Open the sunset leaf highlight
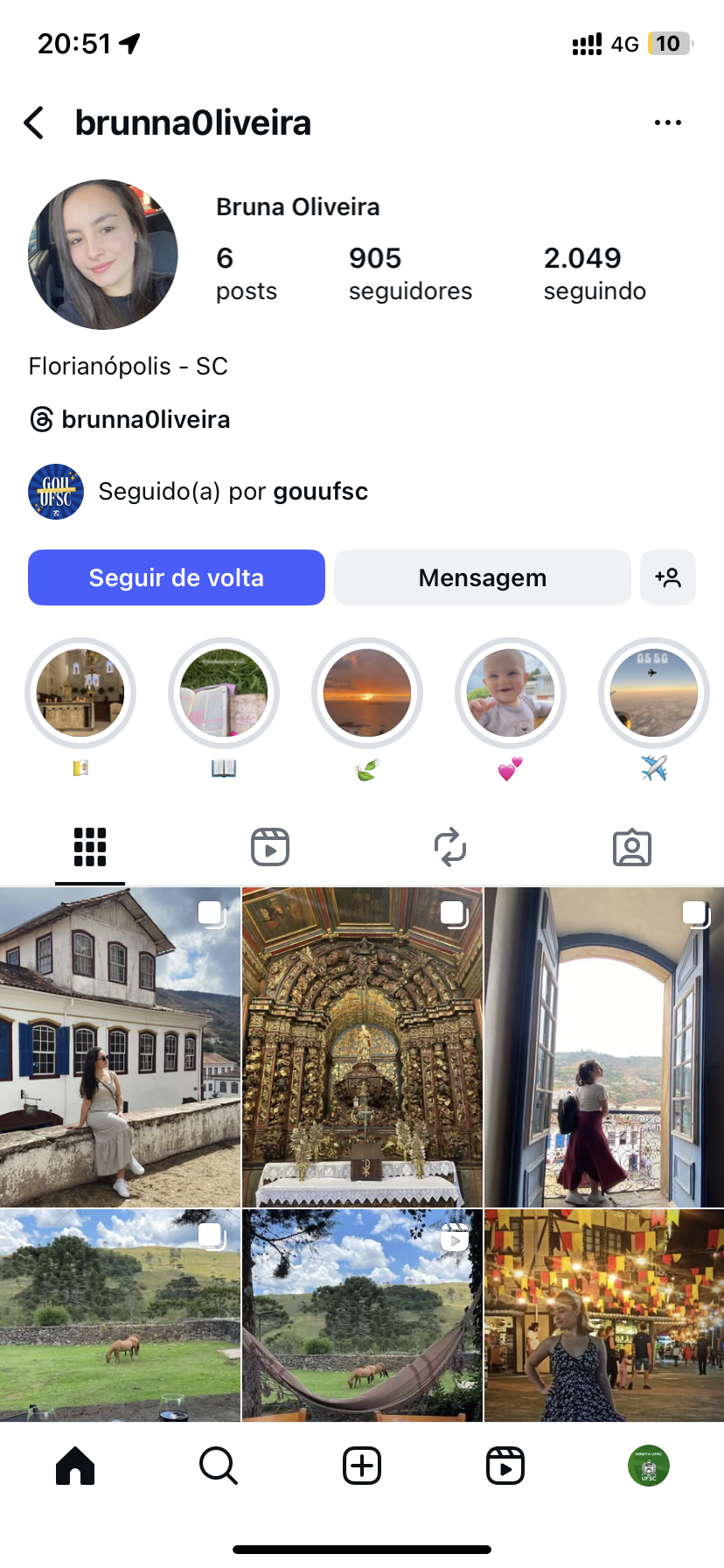 coord(366,693)
